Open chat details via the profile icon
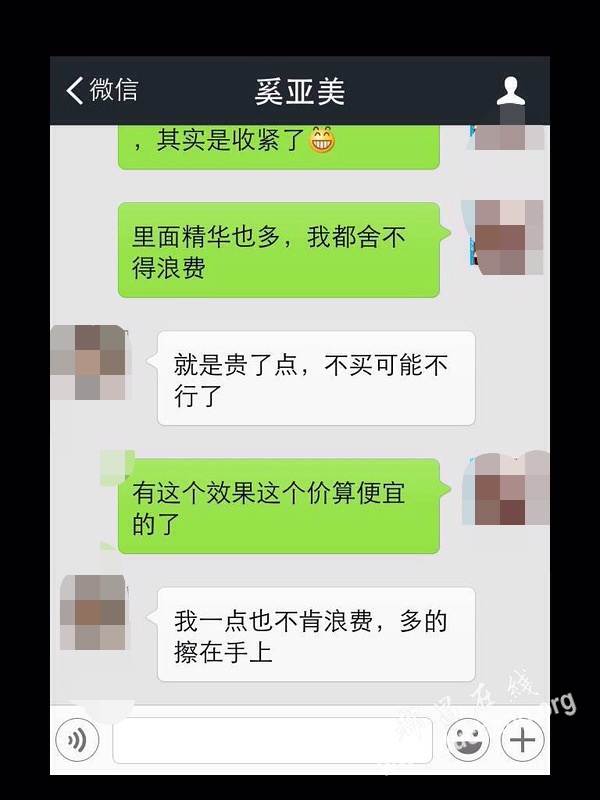The image size is (600, 800). point(511,91)
